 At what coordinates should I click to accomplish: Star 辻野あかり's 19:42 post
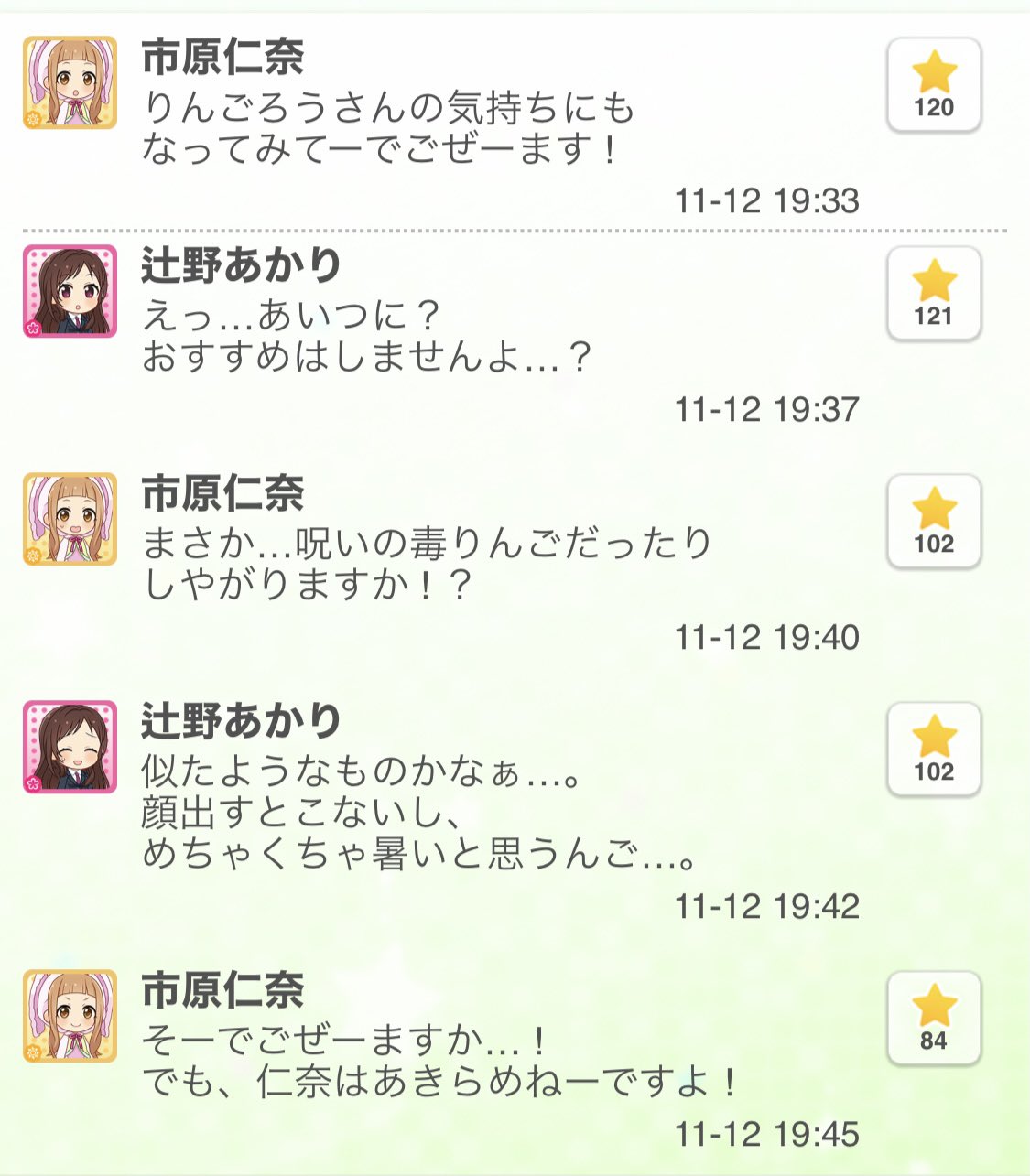tap(933, 750)
